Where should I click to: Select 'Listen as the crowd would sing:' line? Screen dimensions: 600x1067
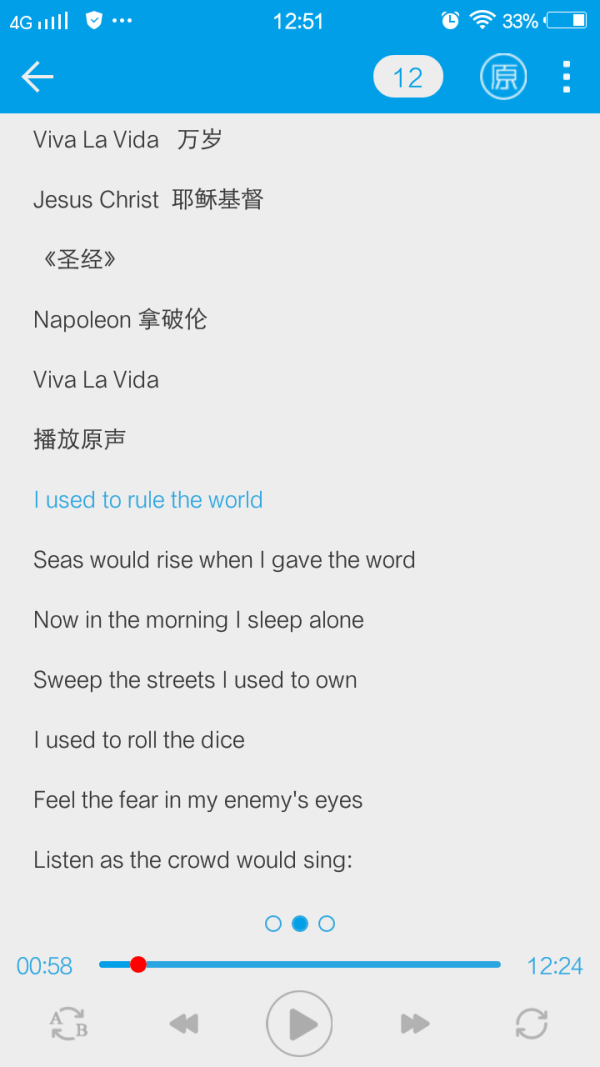[193, 859]
